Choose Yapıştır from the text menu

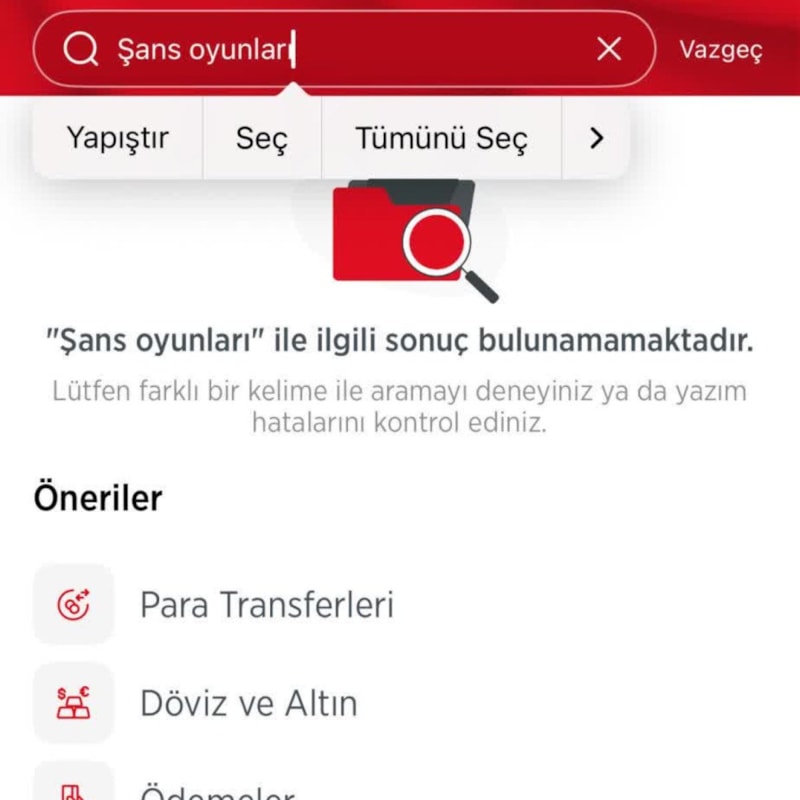point(118,138)
